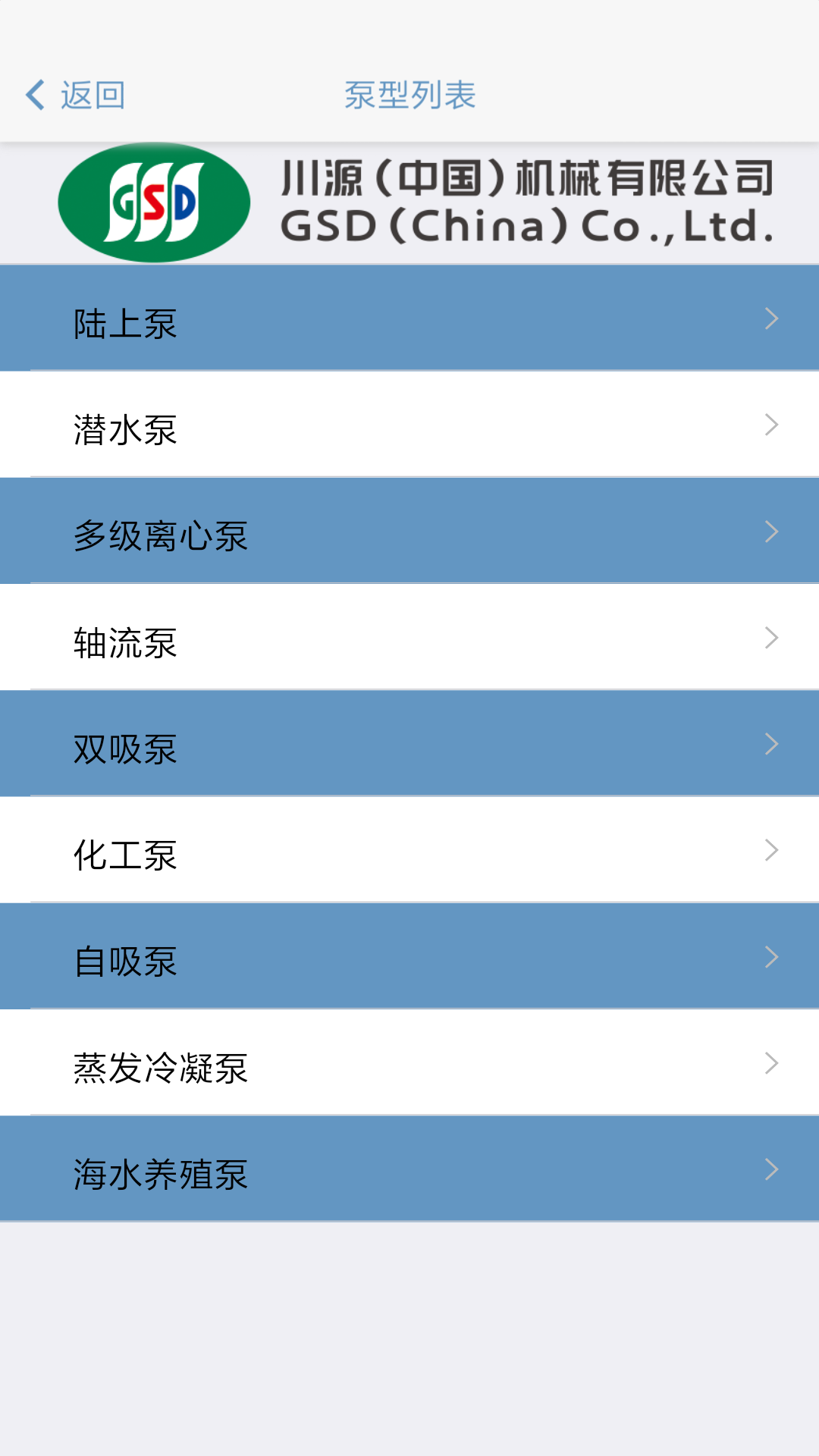Expand 陆上泵 via its right chevron
Screen dimensions: 819x1456
coord(770,319)
